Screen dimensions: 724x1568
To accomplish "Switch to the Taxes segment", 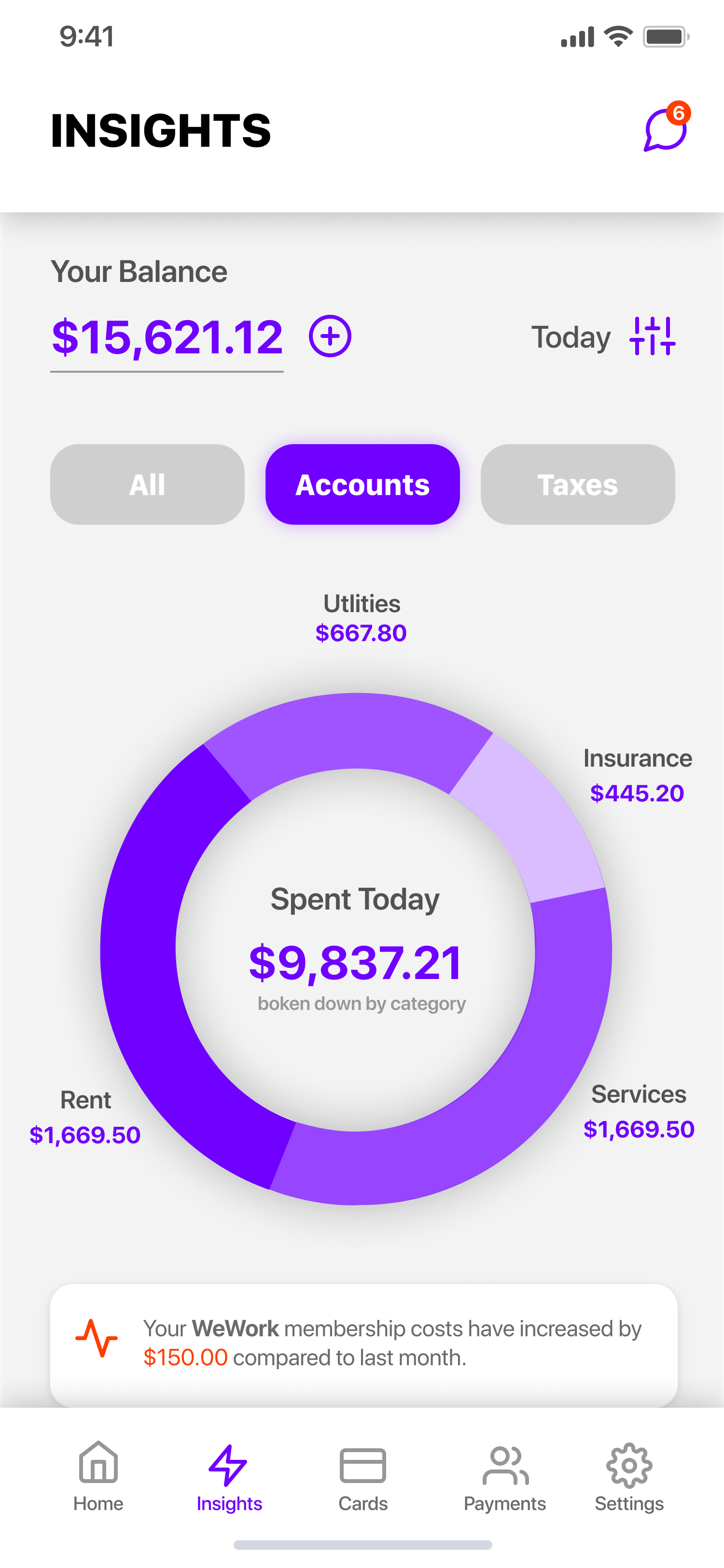I will coord(577,485).
